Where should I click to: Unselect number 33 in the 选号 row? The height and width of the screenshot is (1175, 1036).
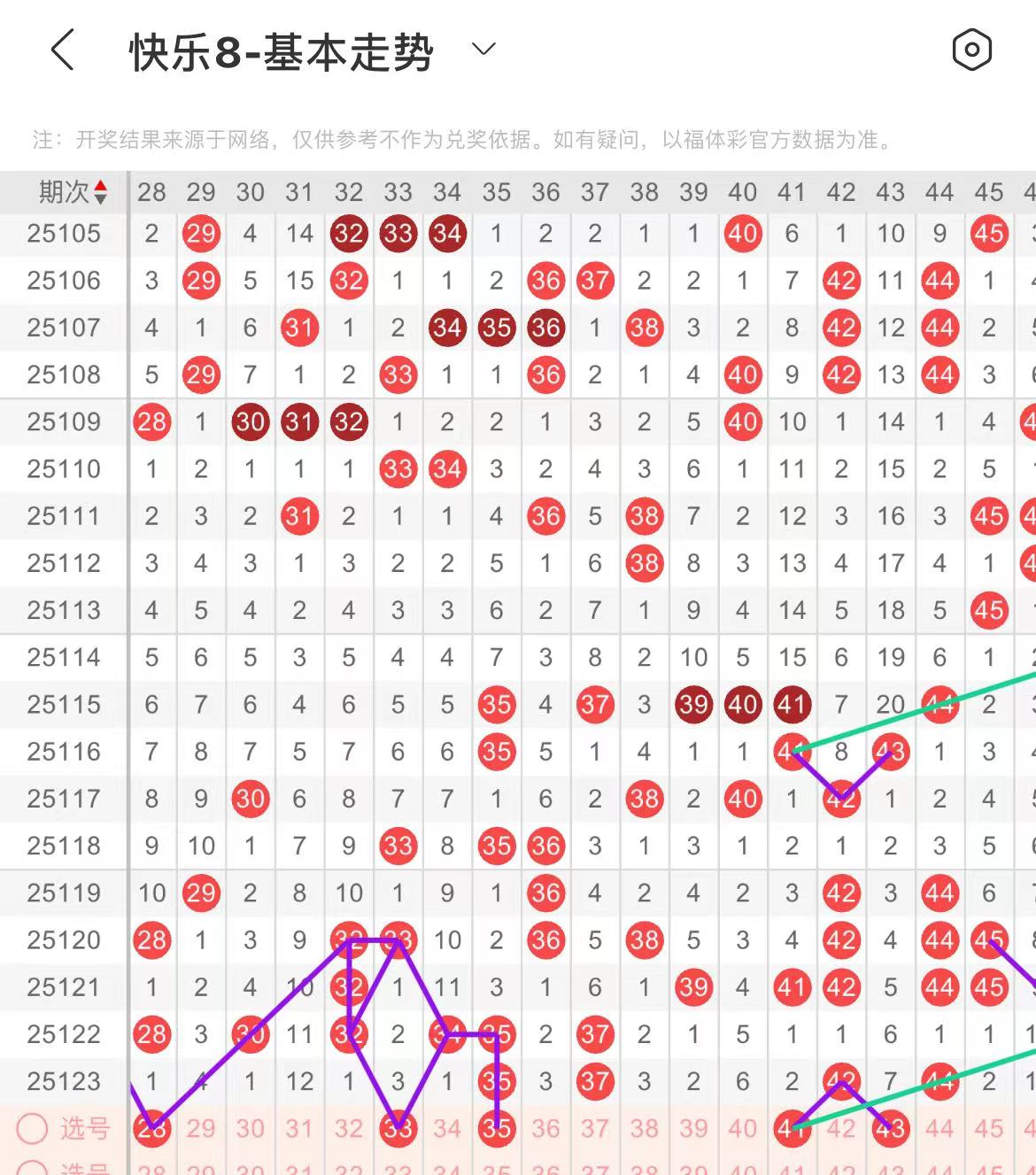[x=398, y=1129]
